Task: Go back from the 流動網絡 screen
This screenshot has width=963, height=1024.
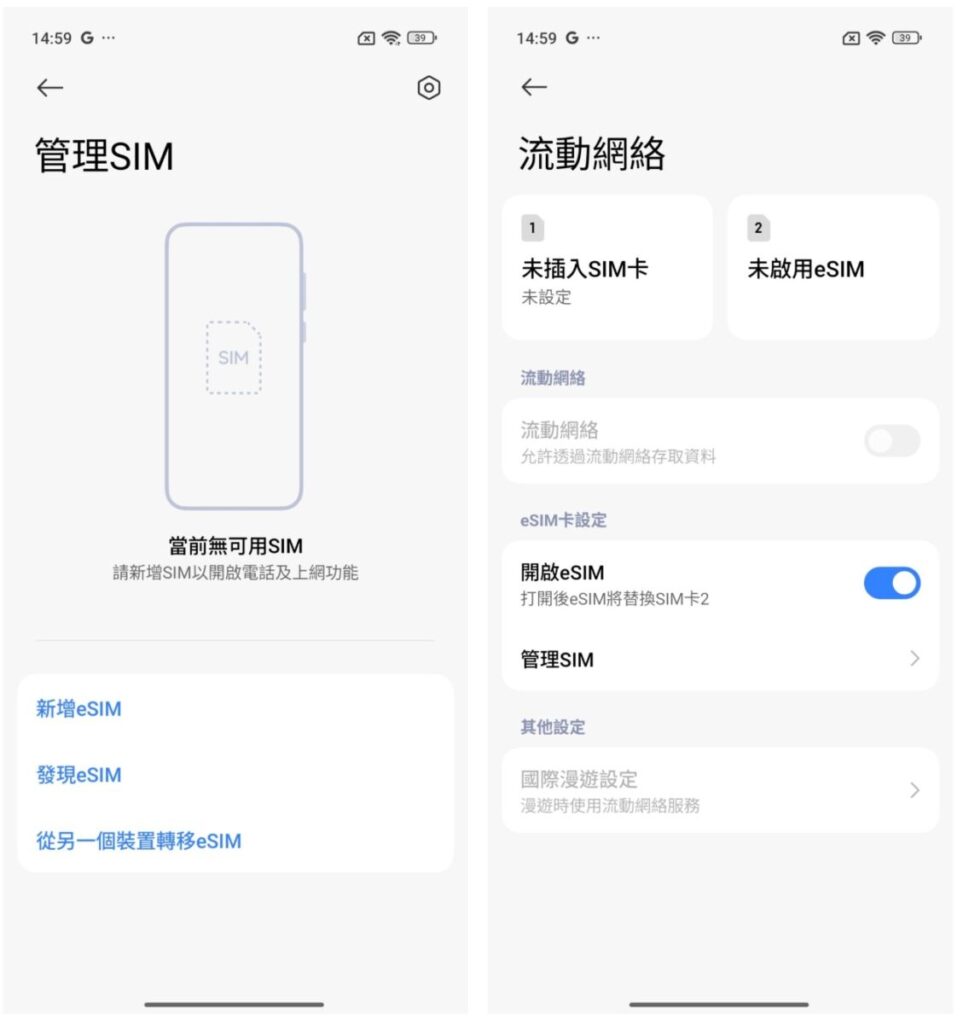Action: pyautogui.click(x=534, y=88)
